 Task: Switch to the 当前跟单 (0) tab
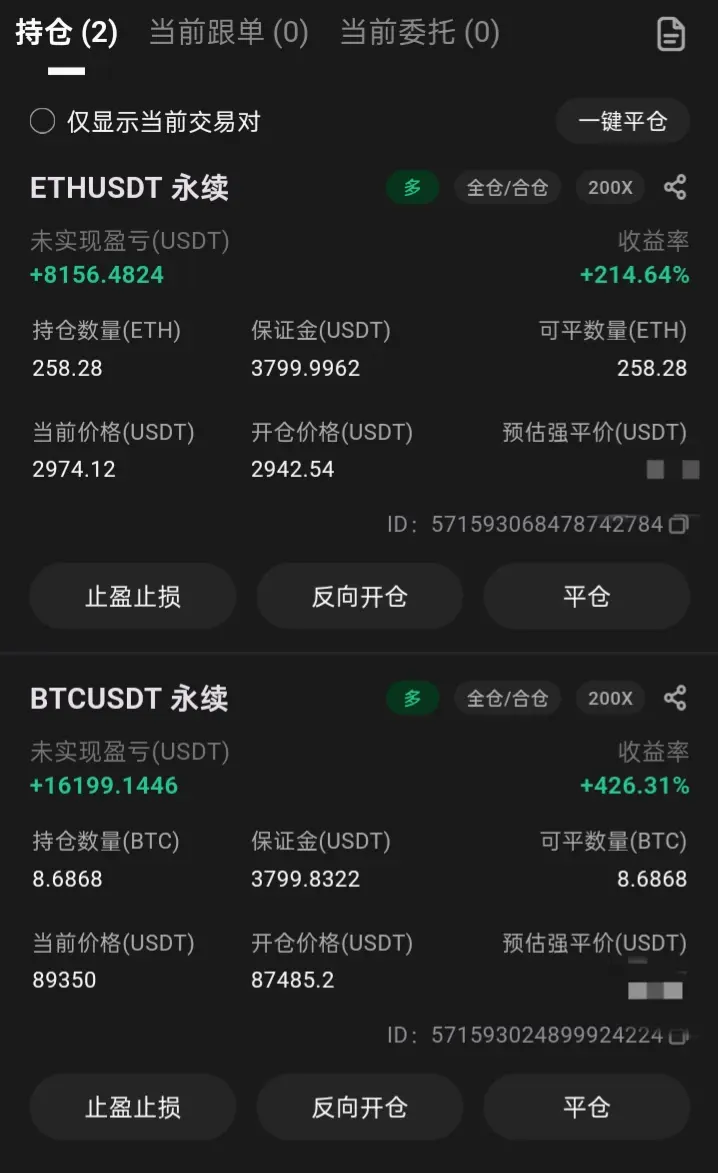(229, 32)
